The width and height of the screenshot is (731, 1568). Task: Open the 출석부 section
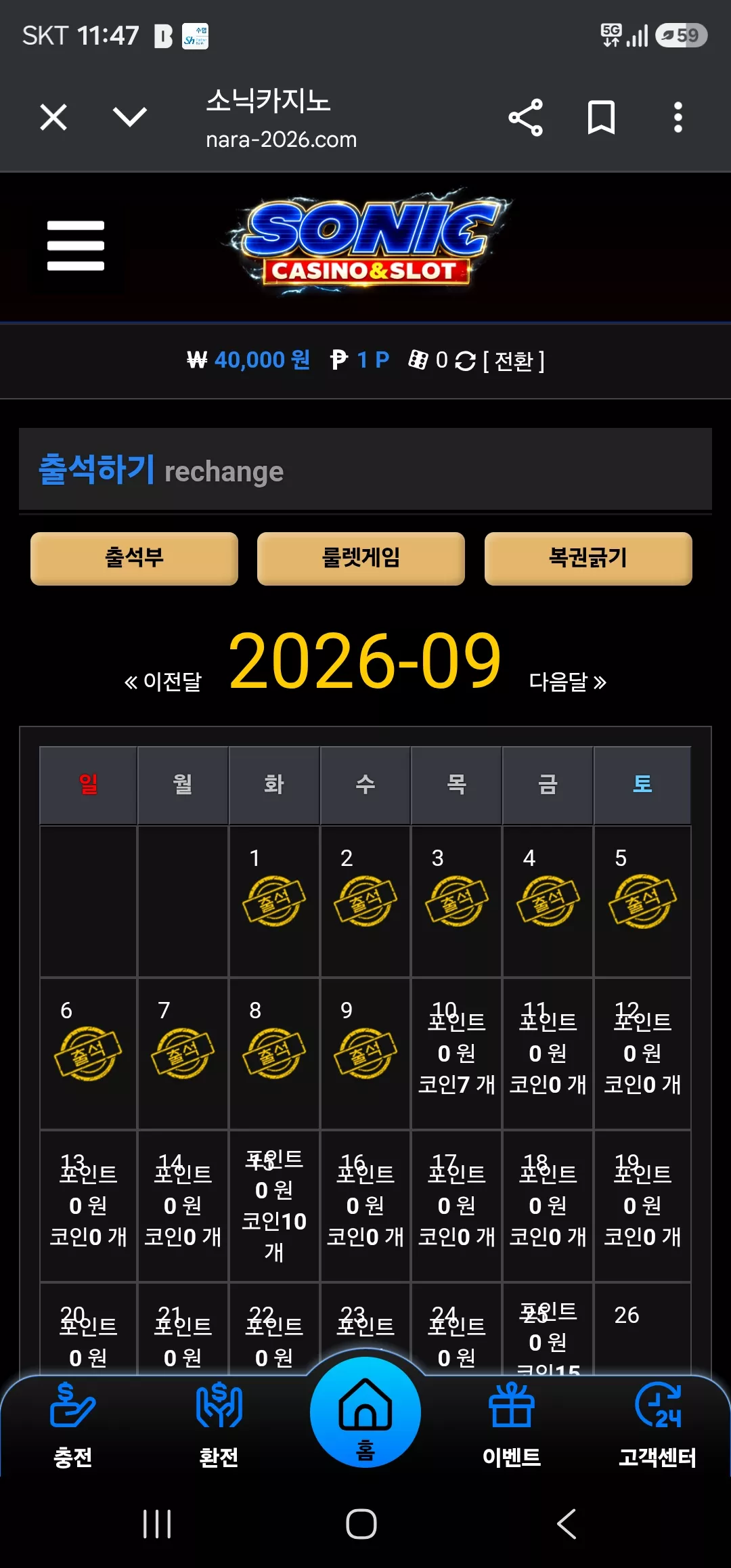[x=134, y=558]
